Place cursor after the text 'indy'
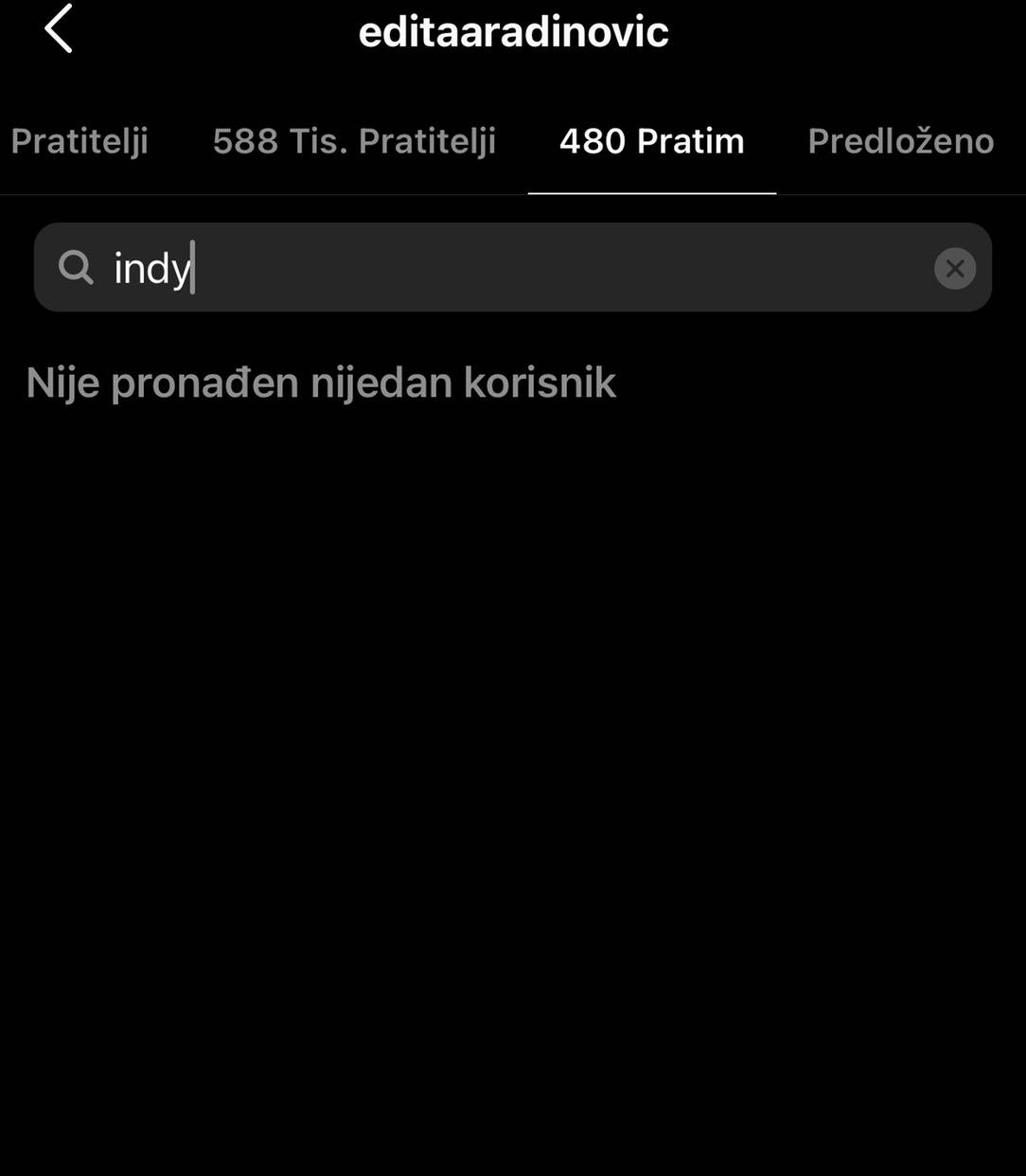Screen dimensions: 1026x1176 tap(194, 268)
